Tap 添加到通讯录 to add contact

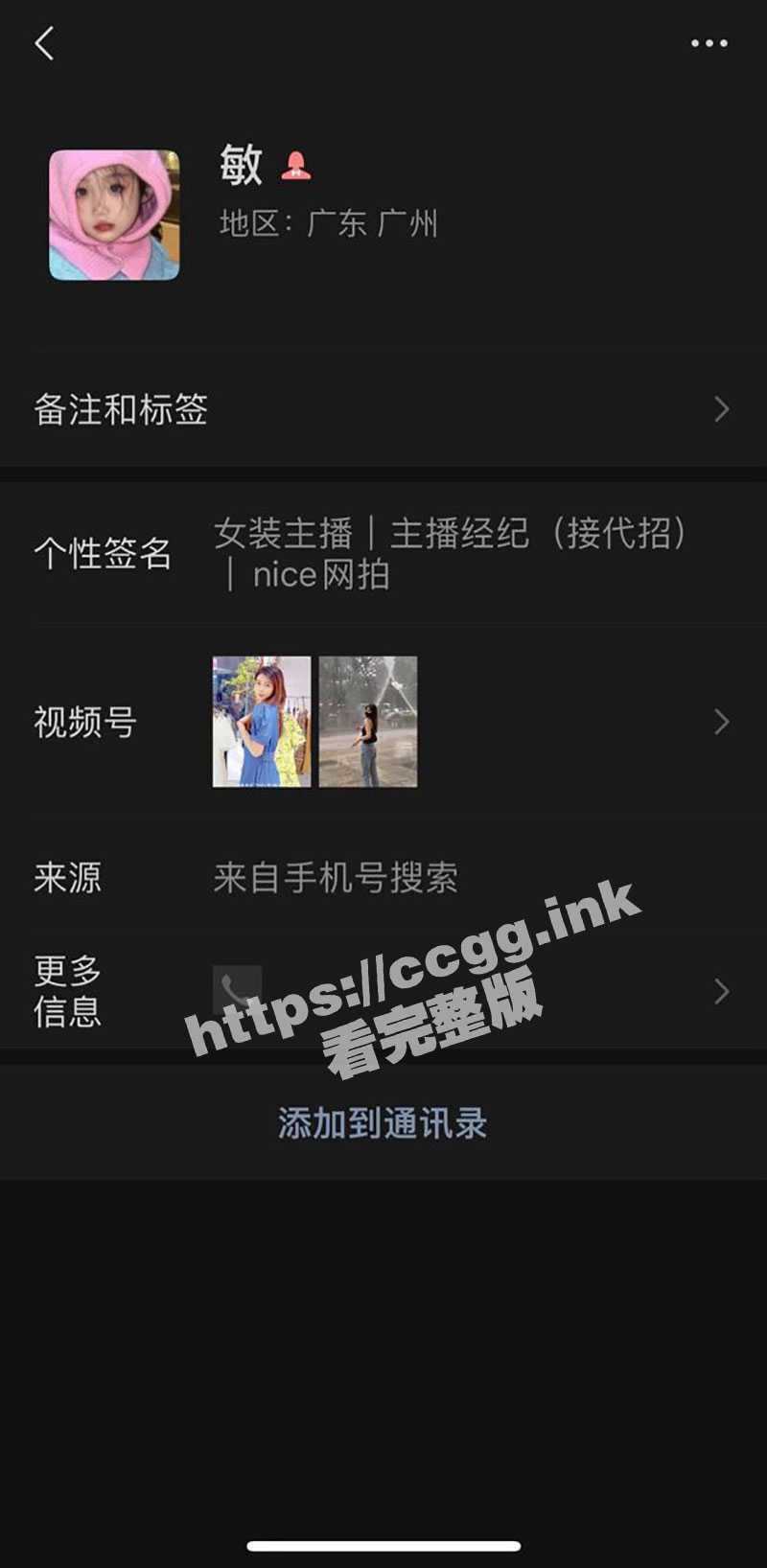[x=383, y=1123]
